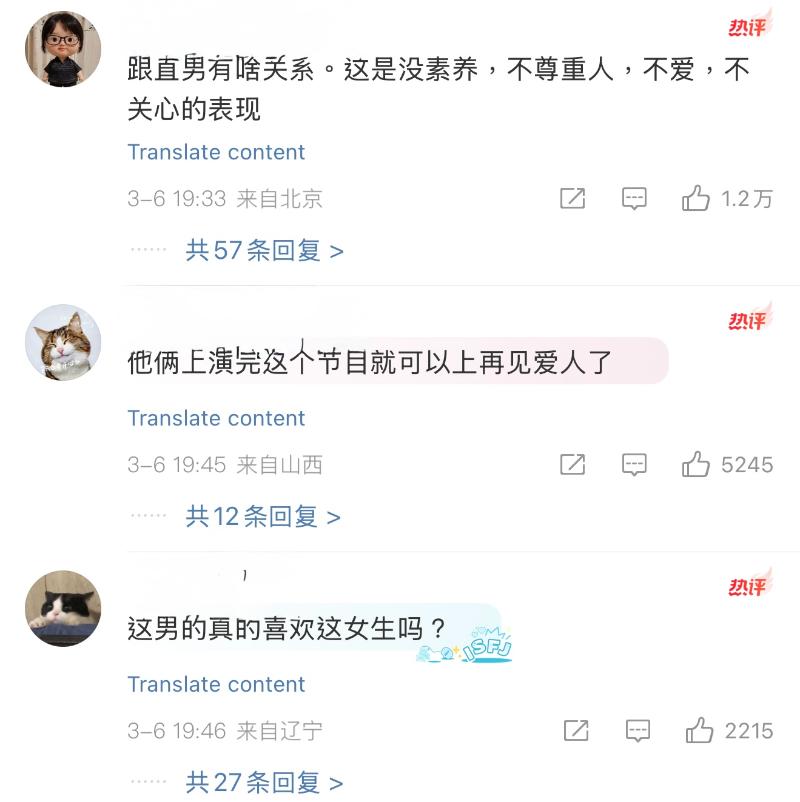The image size is (800, 802).
Task: Share the comment from 北京
Action: coord(572,198)
